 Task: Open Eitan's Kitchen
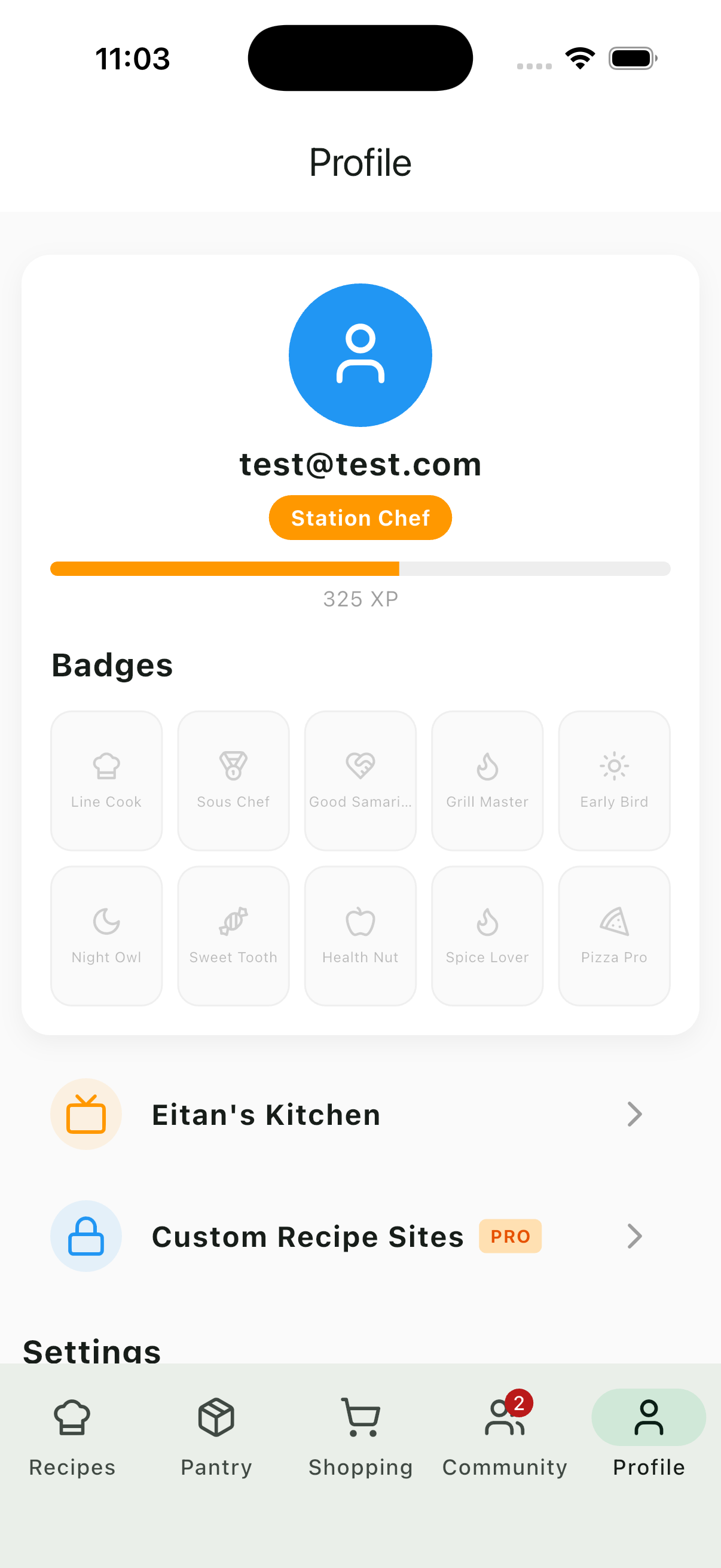coord(360,1114)
